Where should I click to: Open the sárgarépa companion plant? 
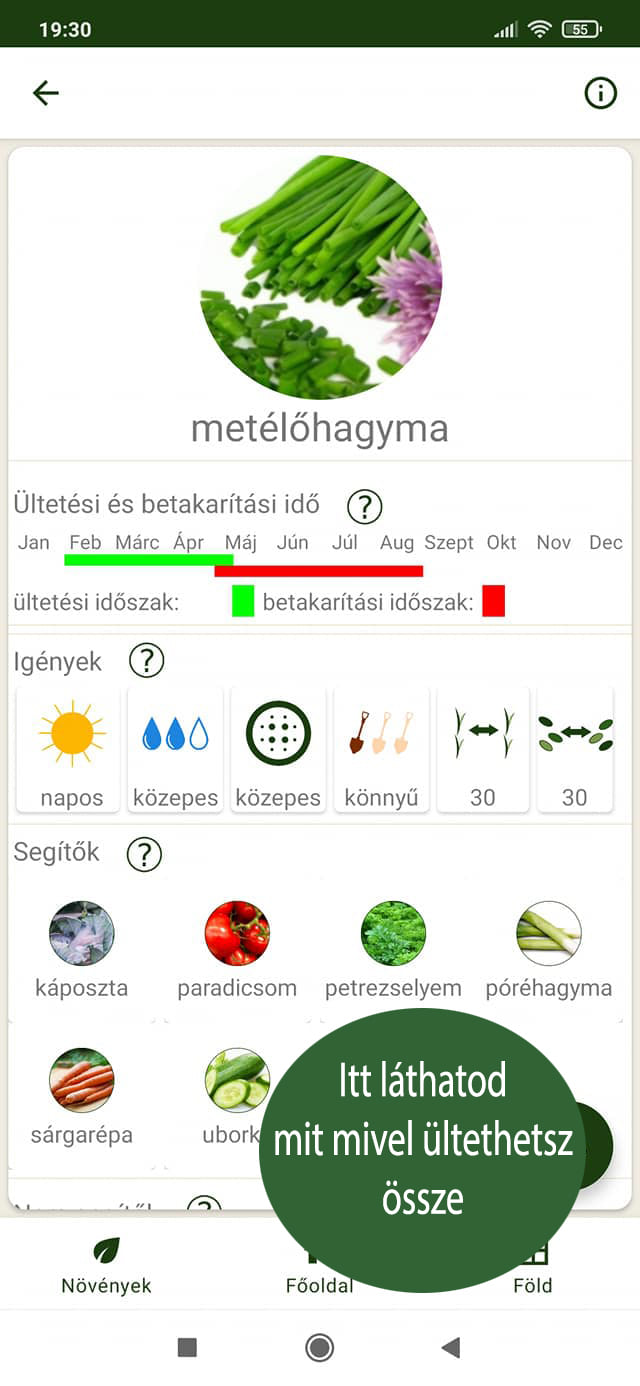pos(82,1096)
